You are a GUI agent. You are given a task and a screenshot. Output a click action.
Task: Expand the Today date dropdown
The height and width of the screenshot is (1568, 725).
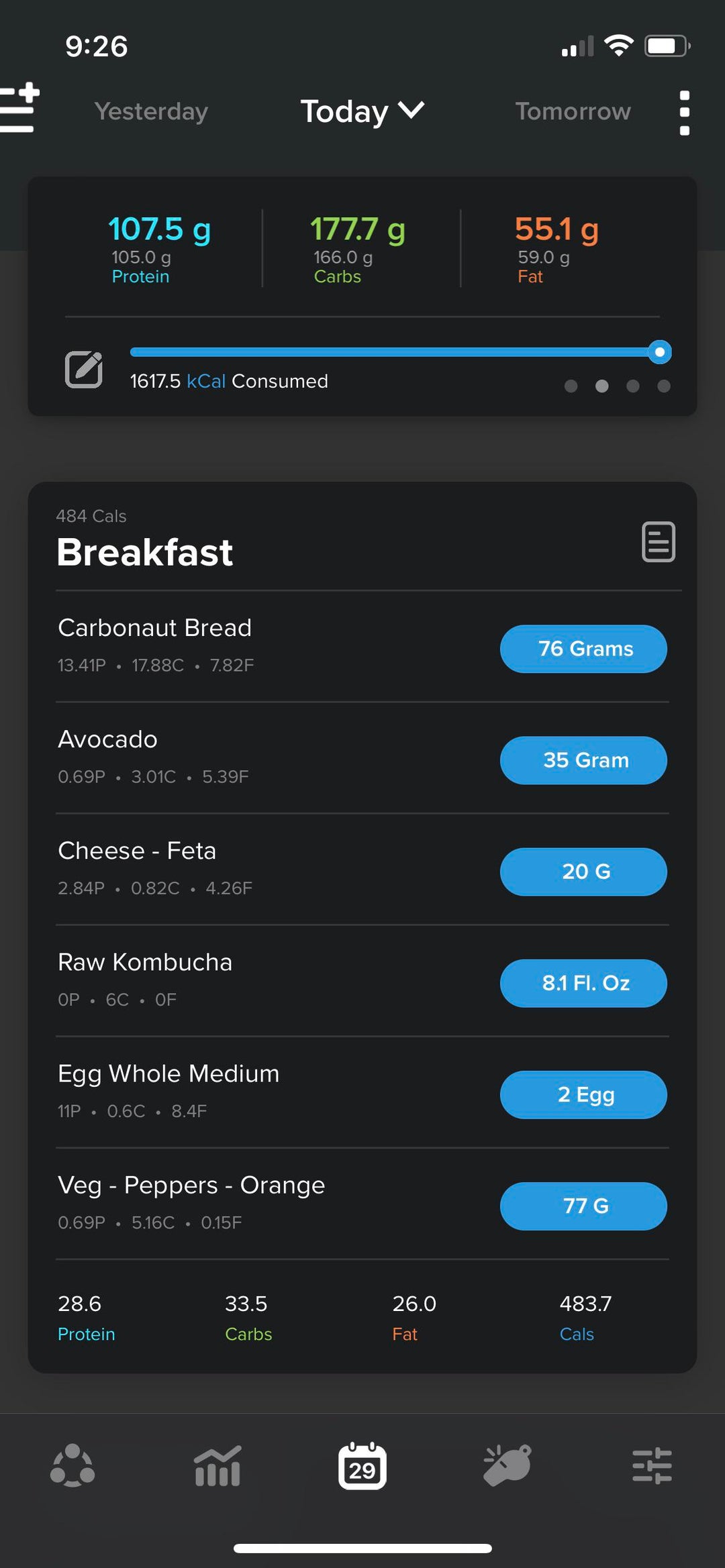362,111
